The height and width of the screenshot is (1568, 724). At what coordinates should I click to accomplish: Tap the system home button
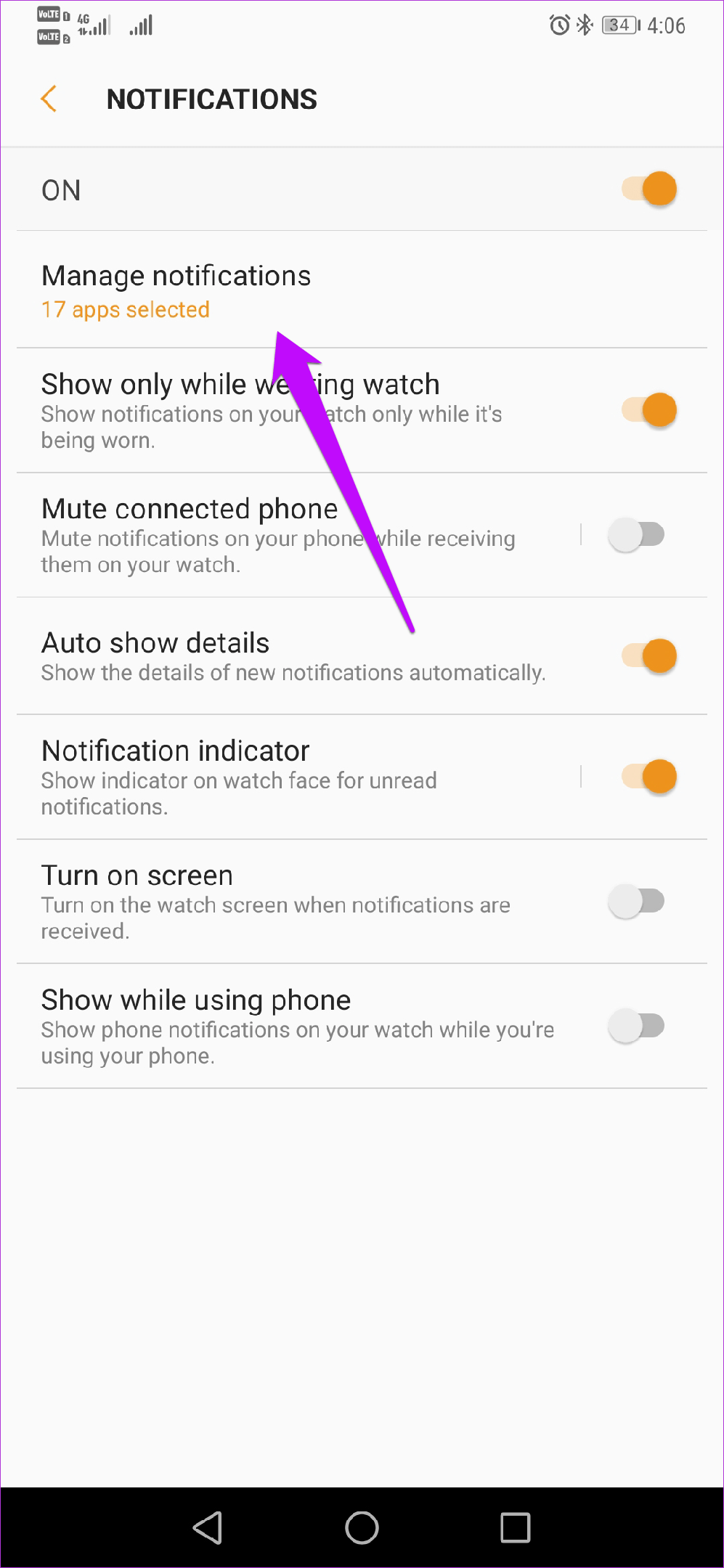[x=362, y=1527]
